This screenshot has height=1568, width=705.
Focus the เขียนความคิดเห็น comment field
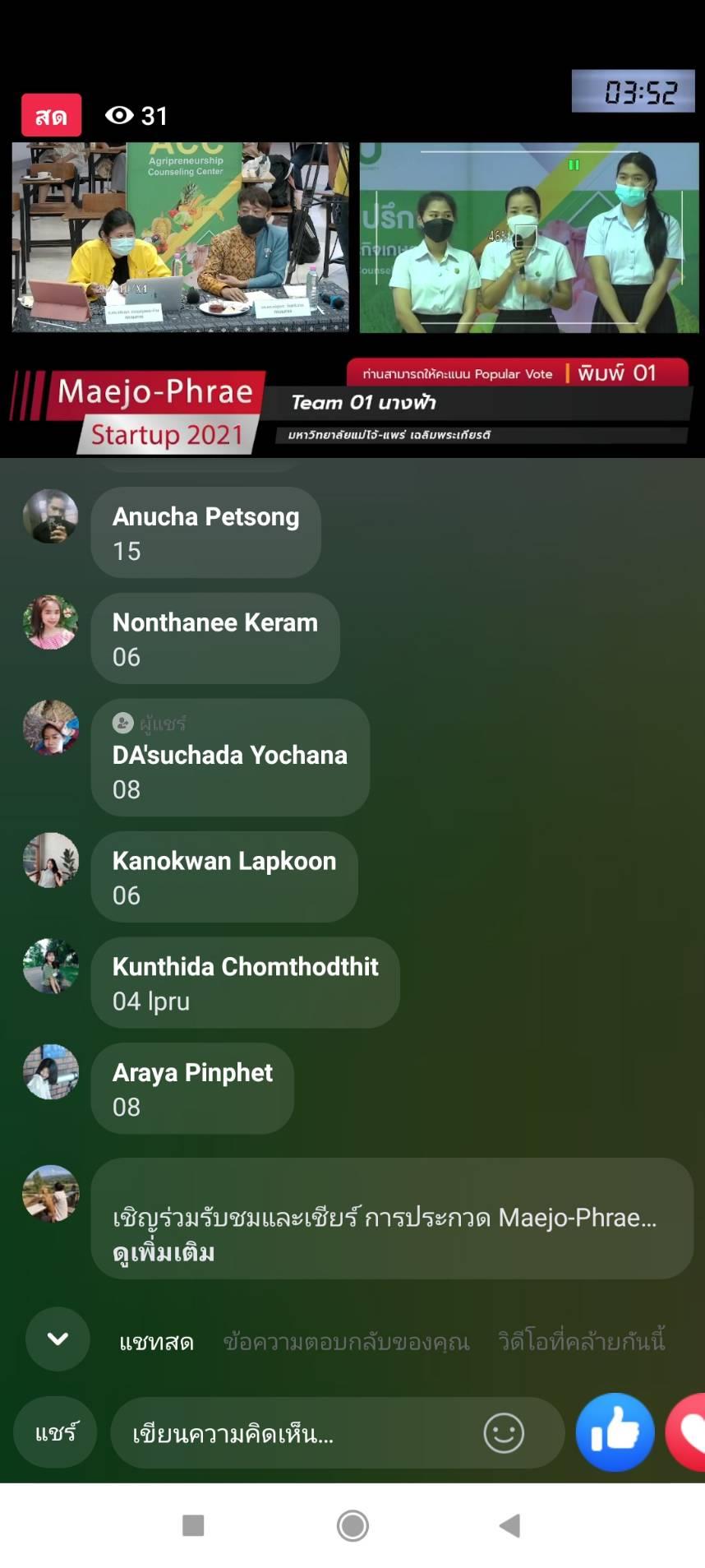click(x=296, y=1434)
